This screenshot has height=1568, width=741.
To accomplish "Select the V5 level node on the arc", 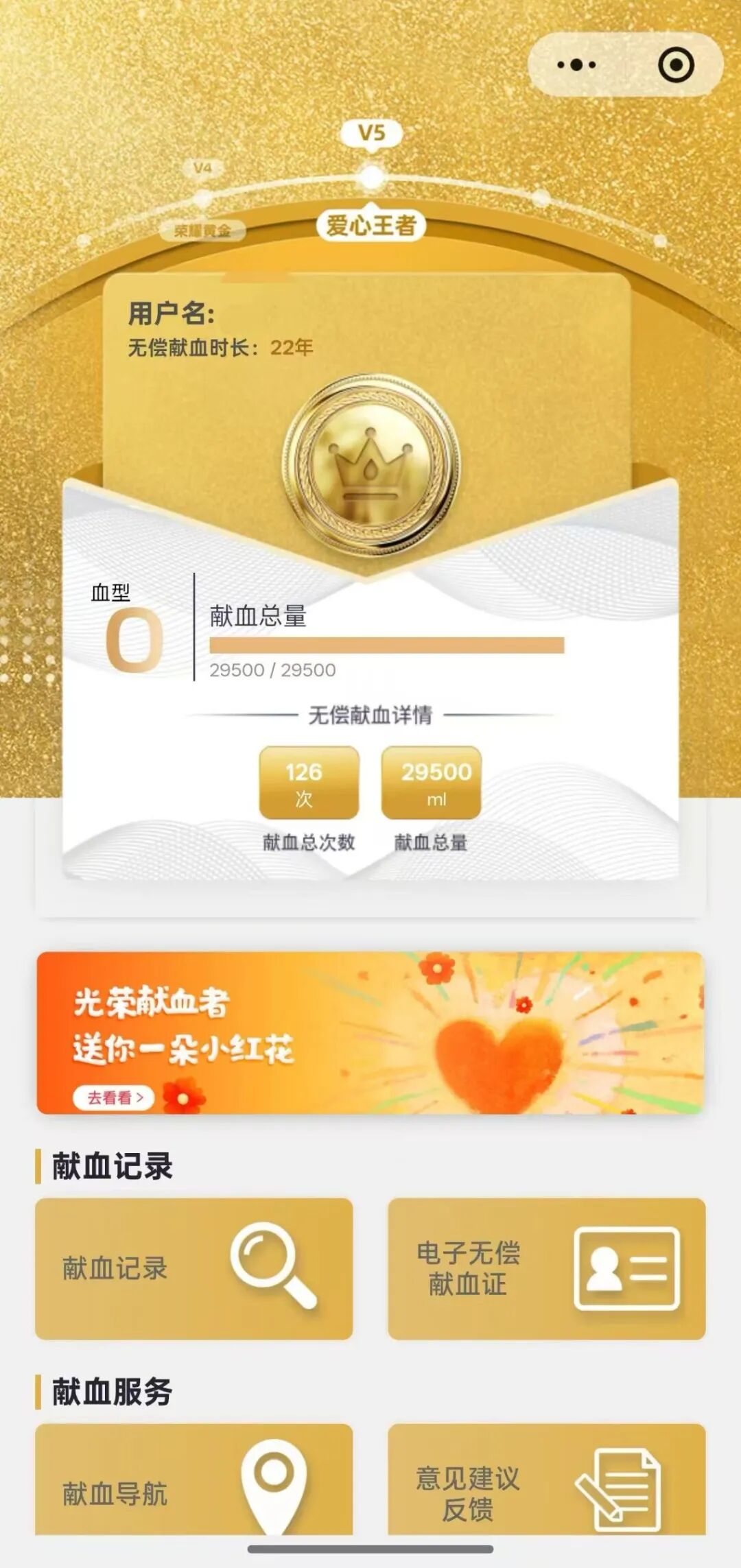I will point(370,134).
